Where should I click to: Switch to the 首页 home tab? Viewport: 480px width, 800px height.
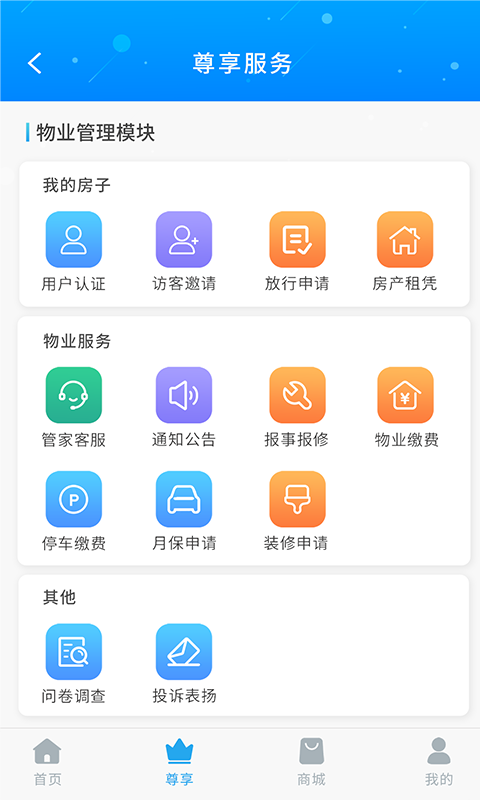[x=47, y=762]
